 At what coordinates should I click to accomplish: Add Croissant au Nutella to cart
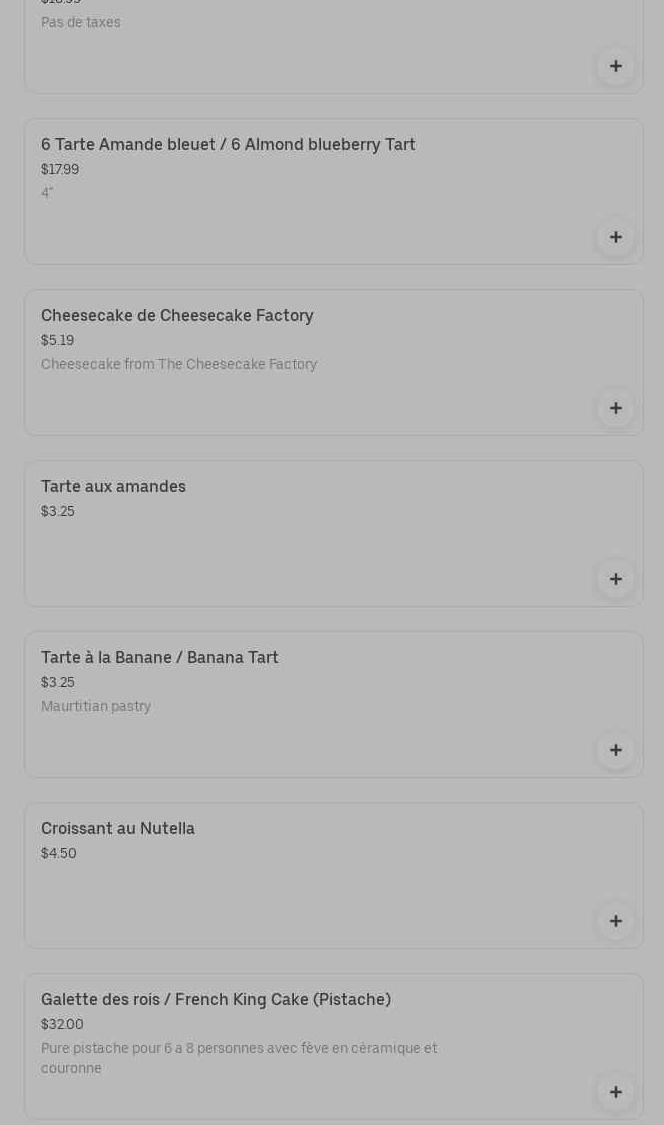[x=615, y=921]
